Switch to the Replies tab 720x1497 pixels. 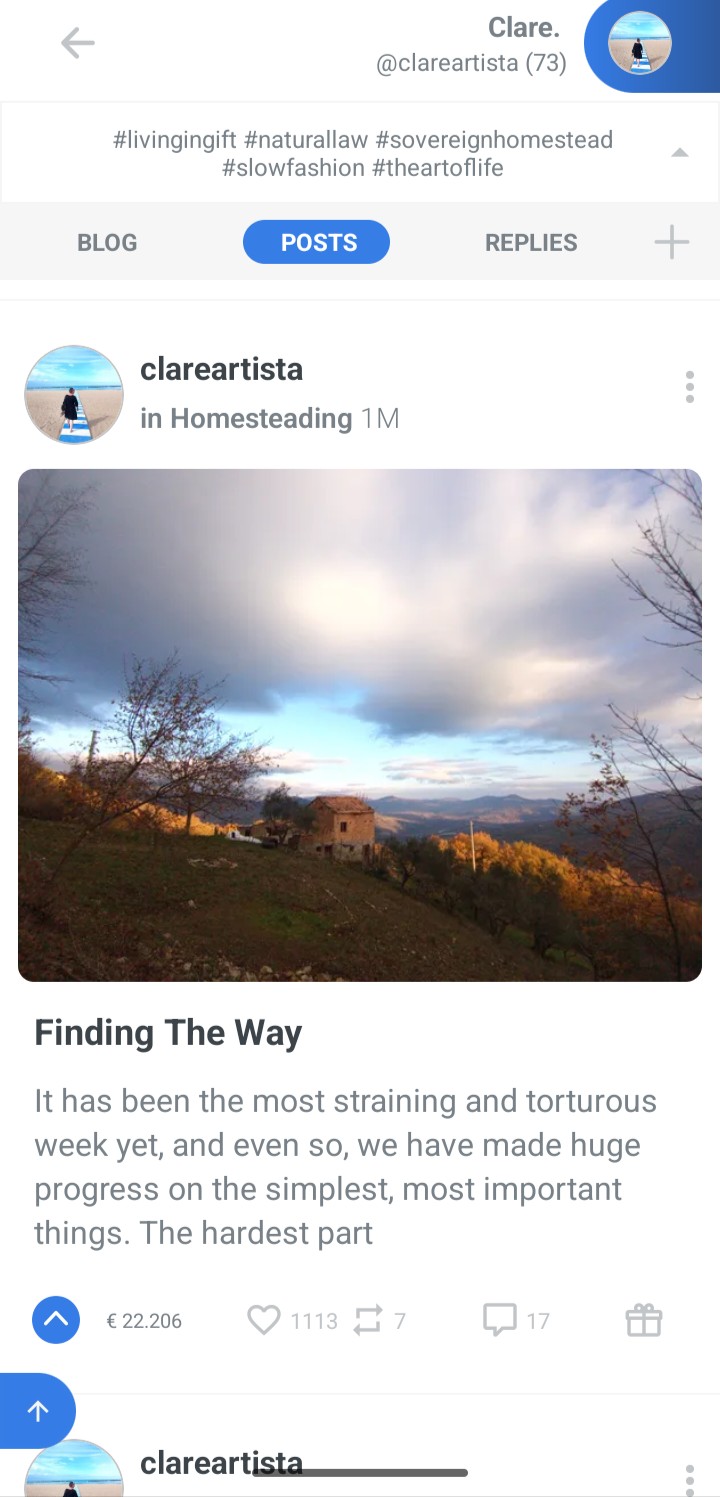tap(531, 242)
